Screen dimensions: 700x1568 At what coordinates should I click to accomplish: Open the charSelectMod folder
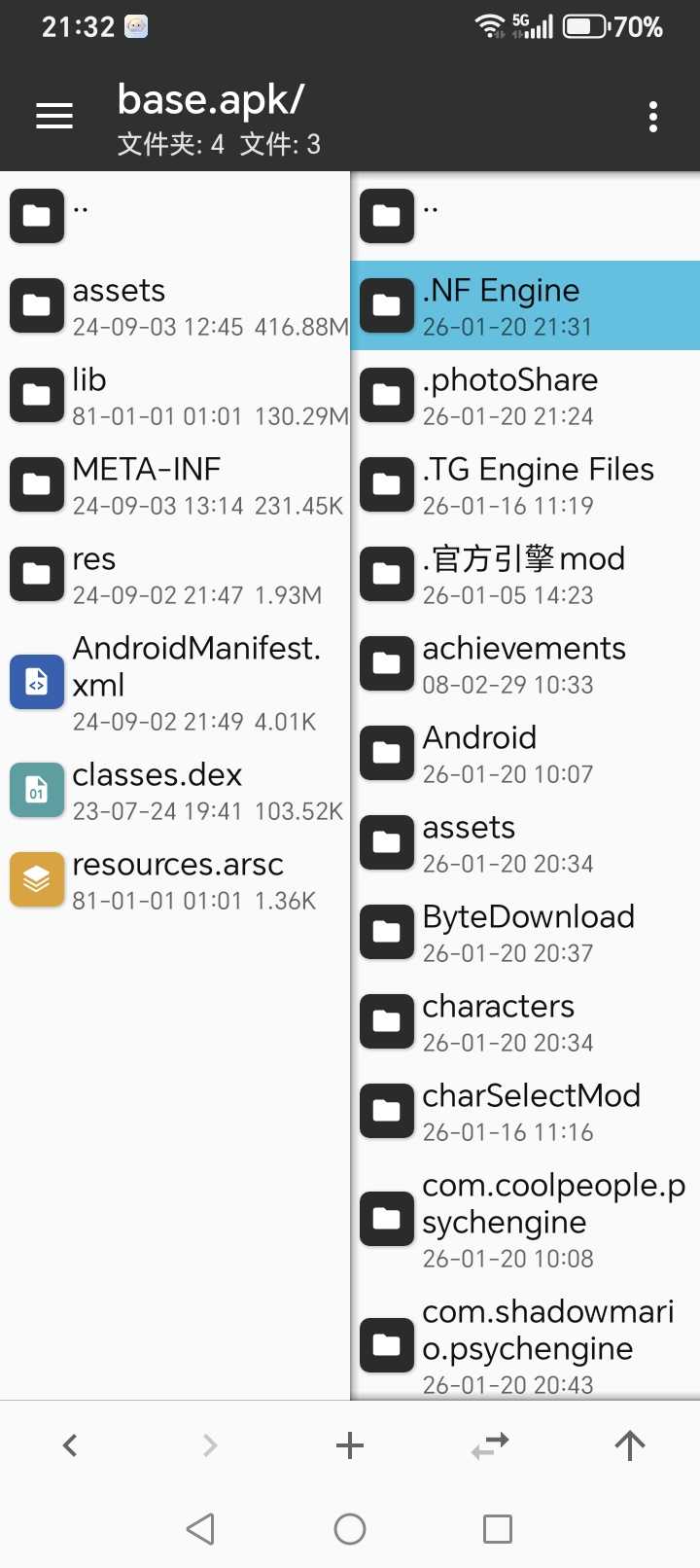[525, 1112]
